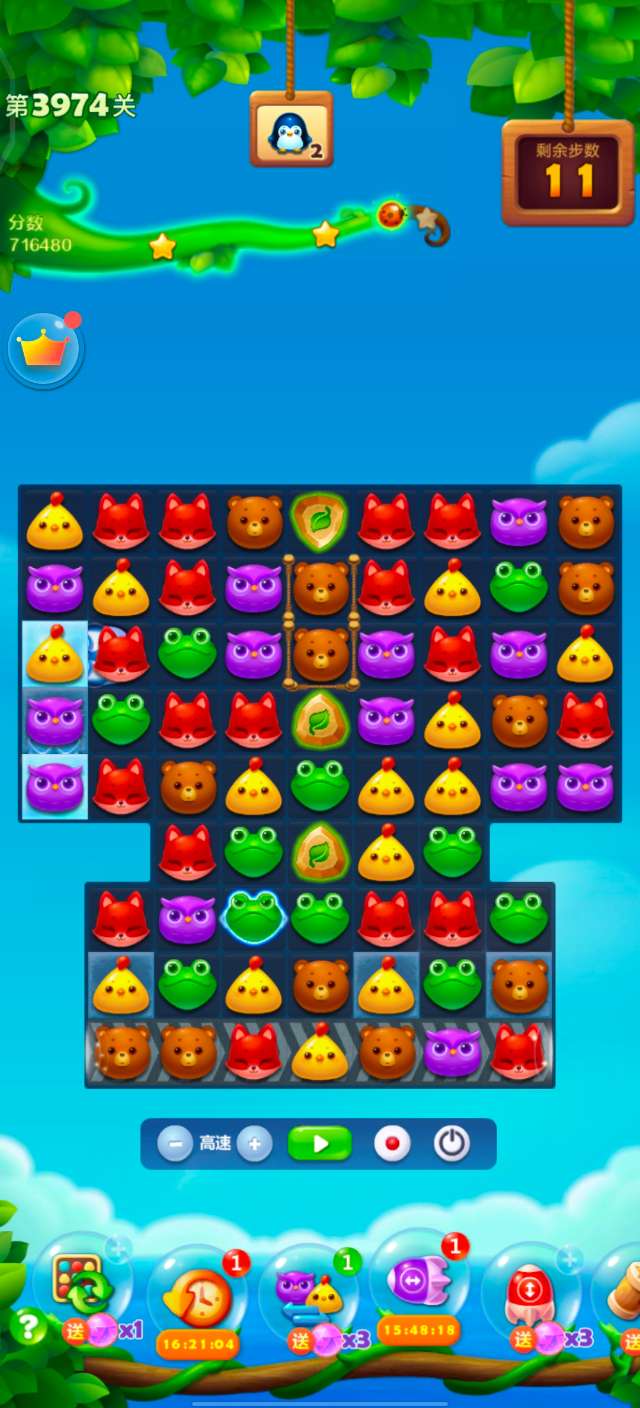This screenshot has width=640, height=1408.
Task: Tap the power button in control bar
Action: click(451, 1143)
